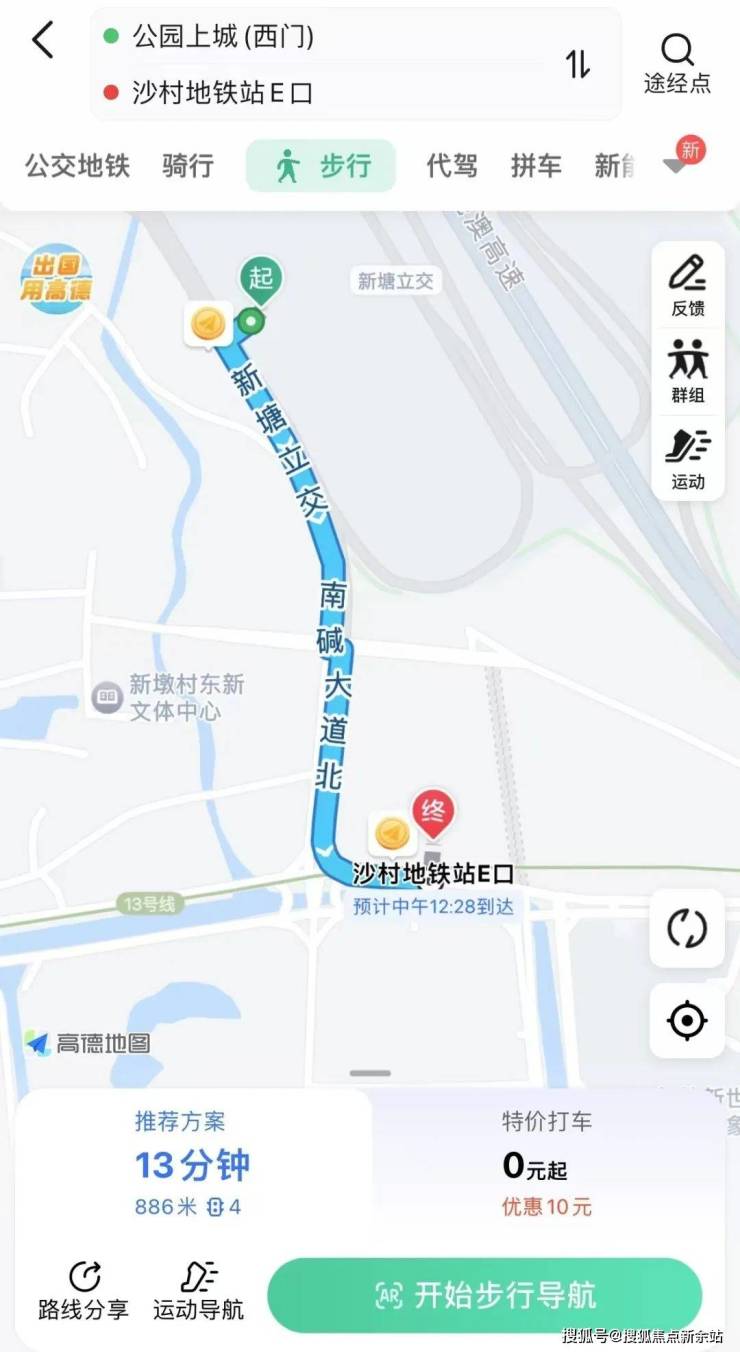The image size is (740, 1352).
Task: Refresh the route on map
Action: [x=687, y=928]
